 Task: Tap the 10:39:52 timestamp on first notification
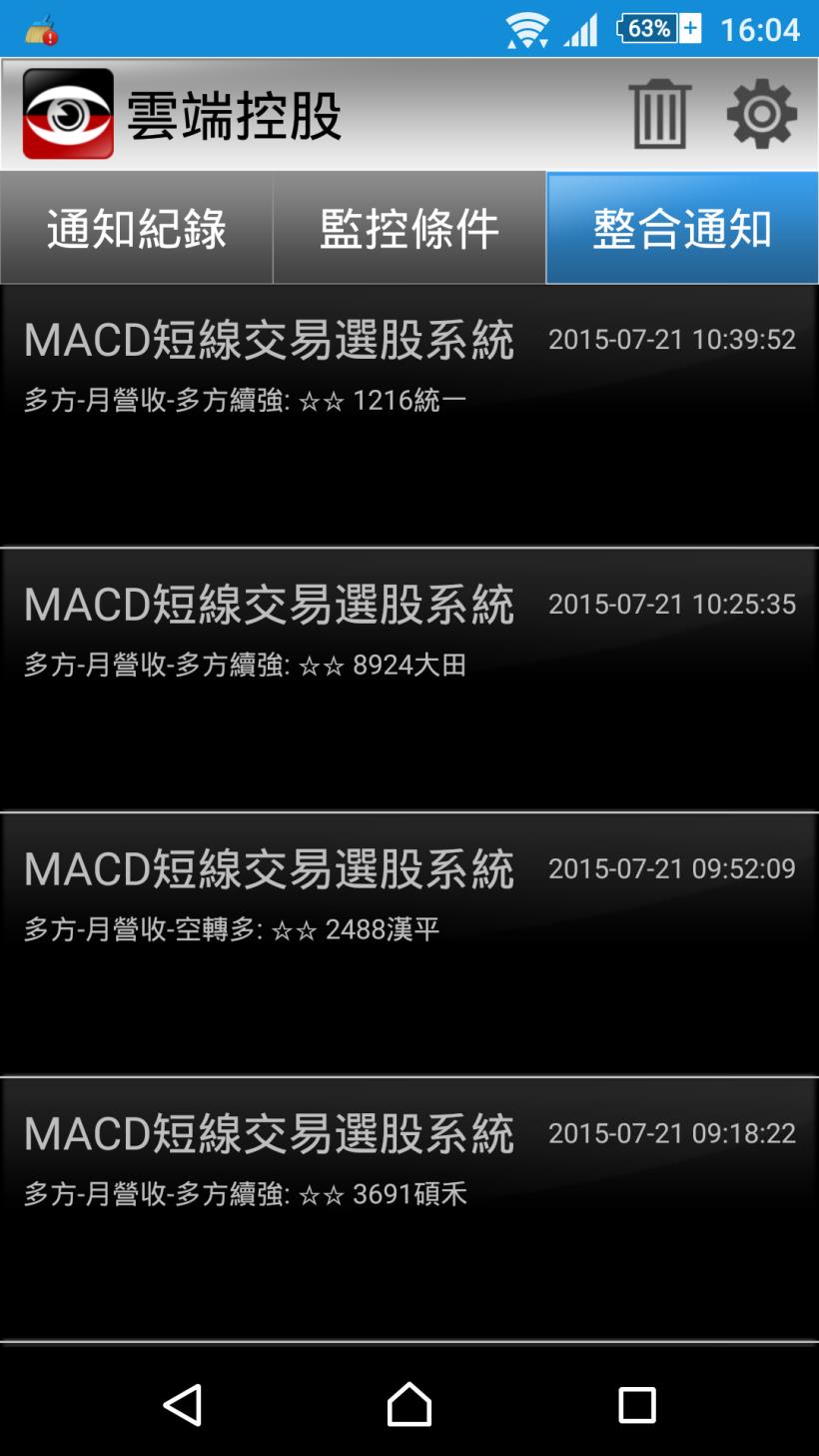(673, 339)
